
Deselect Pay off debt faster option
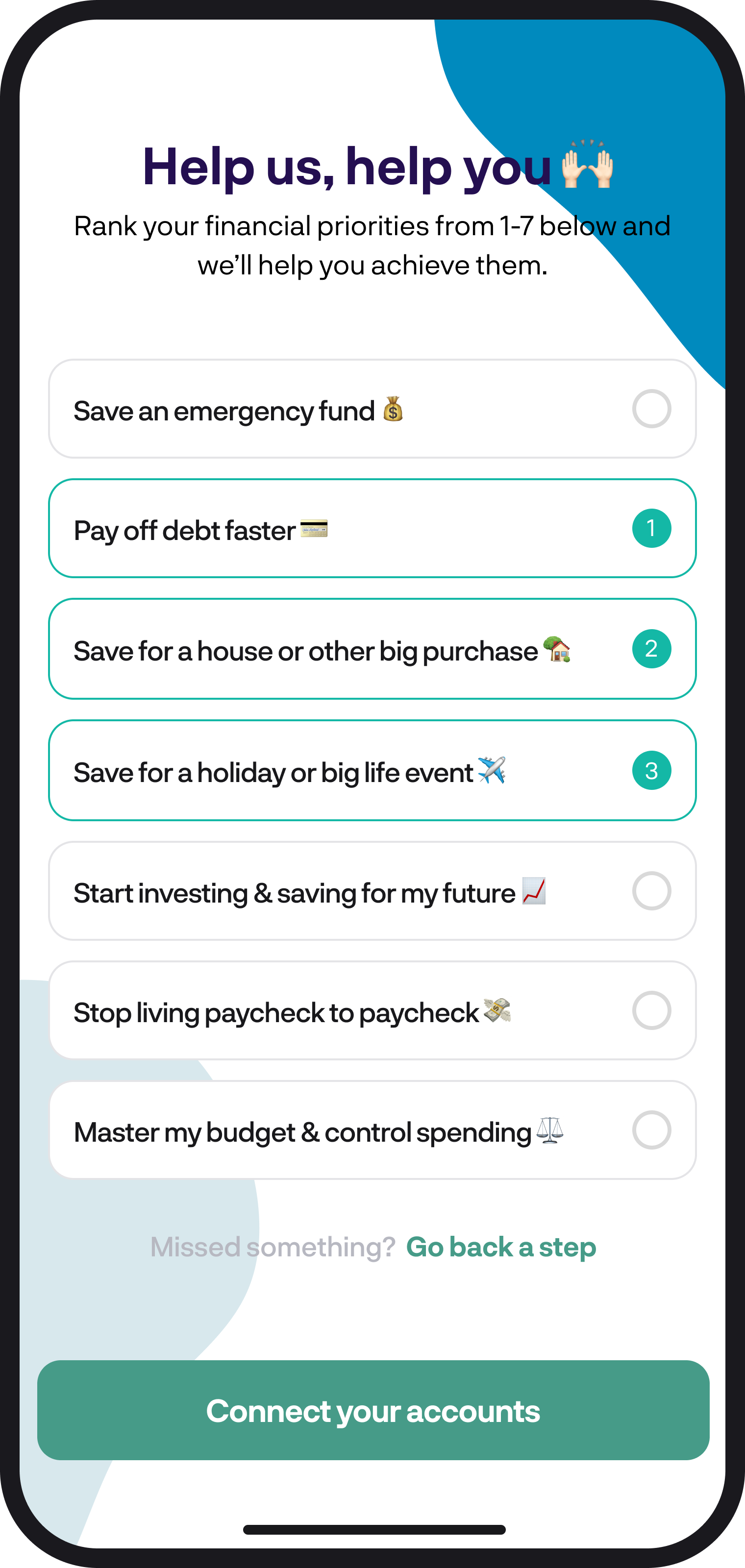click(x=372, y=528)
